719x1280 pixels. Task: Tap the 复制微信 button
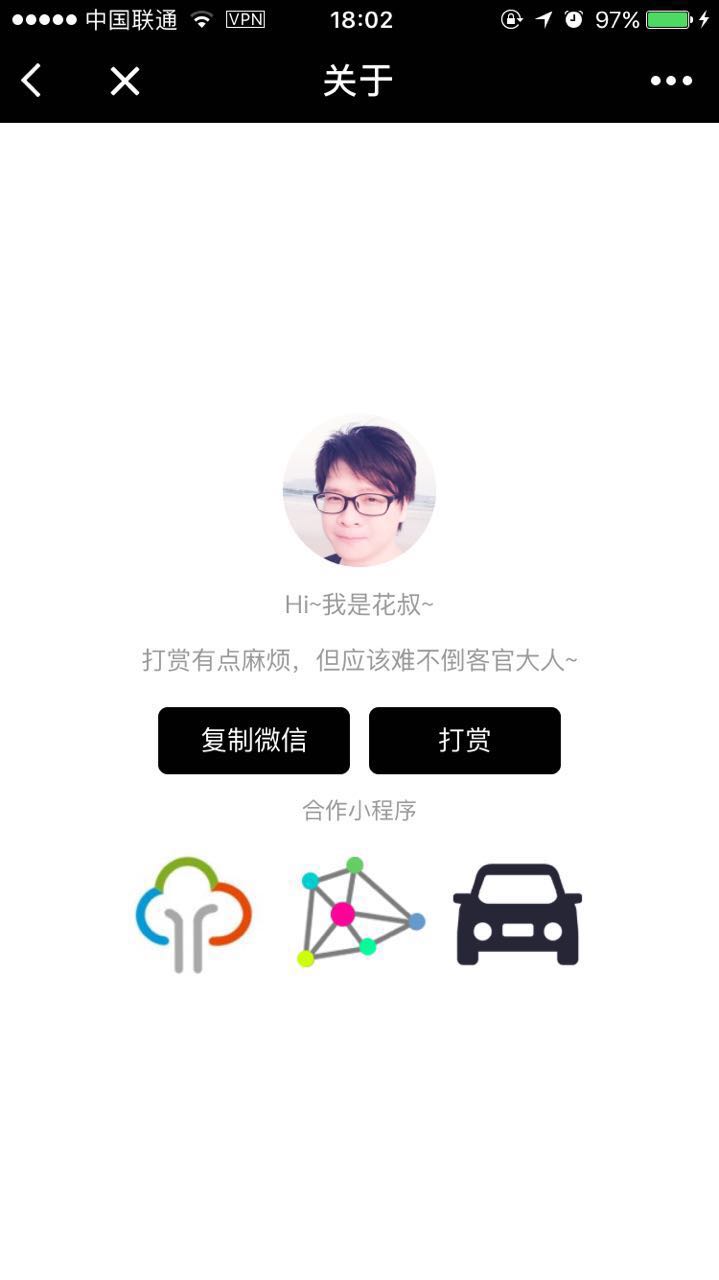click(x=254, y=741)
